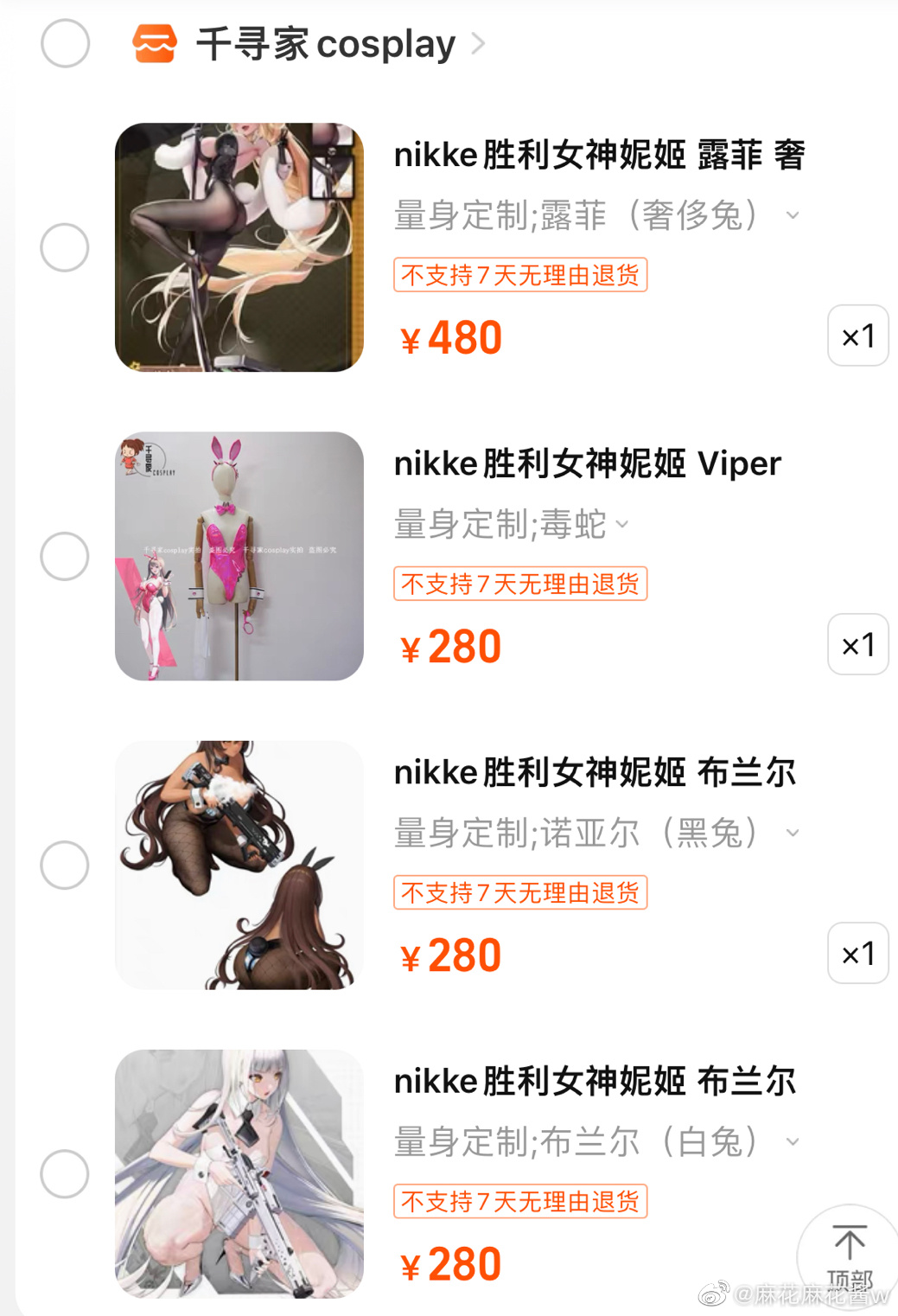This screenshot has width=898, height=1316.
Task: Select the 布兰尔（白兔）item checkbox
Action: click(x=65, y=1173)
